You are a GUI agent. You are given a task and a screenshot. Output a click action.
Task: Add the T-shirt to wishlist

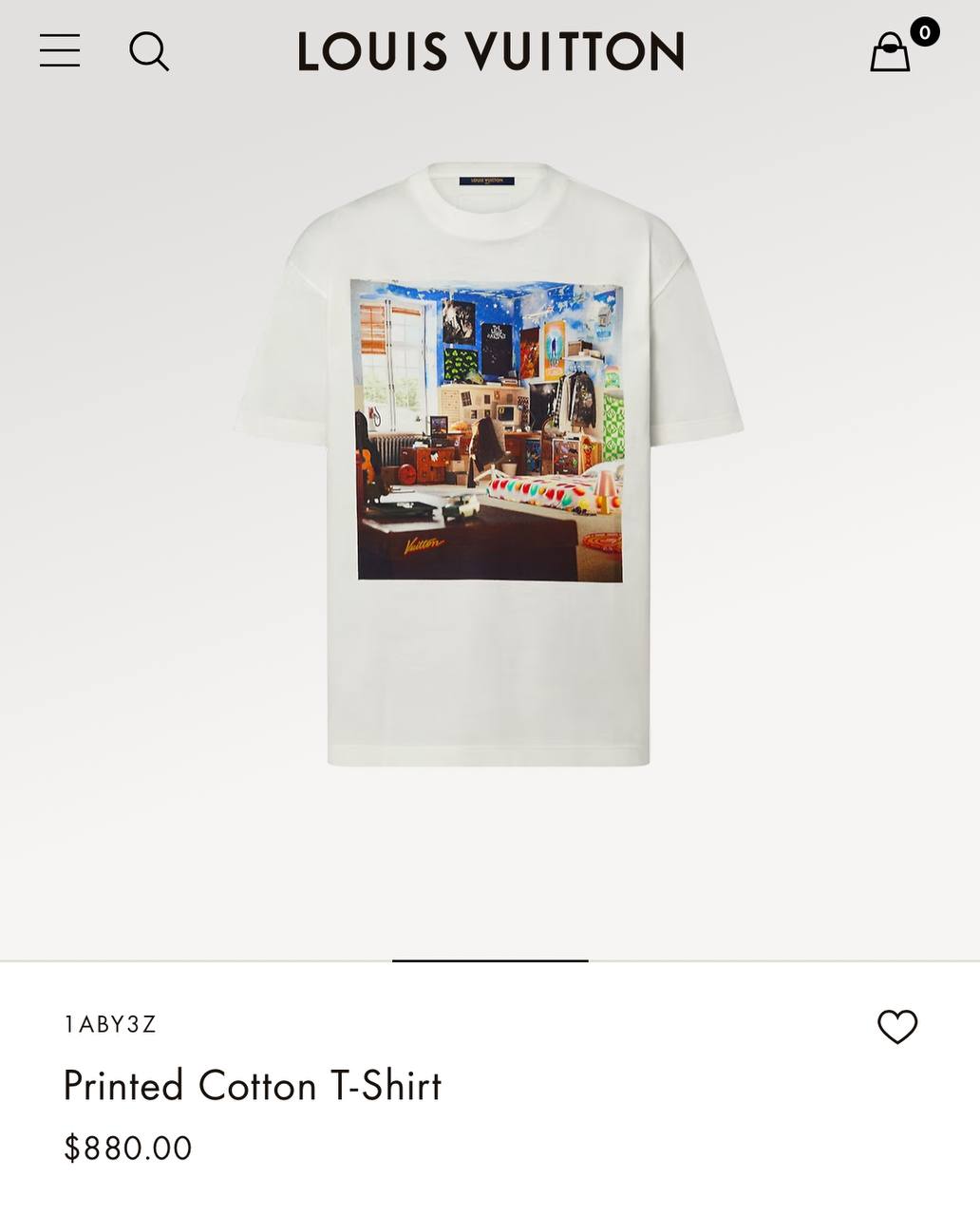coord(897,1026)
